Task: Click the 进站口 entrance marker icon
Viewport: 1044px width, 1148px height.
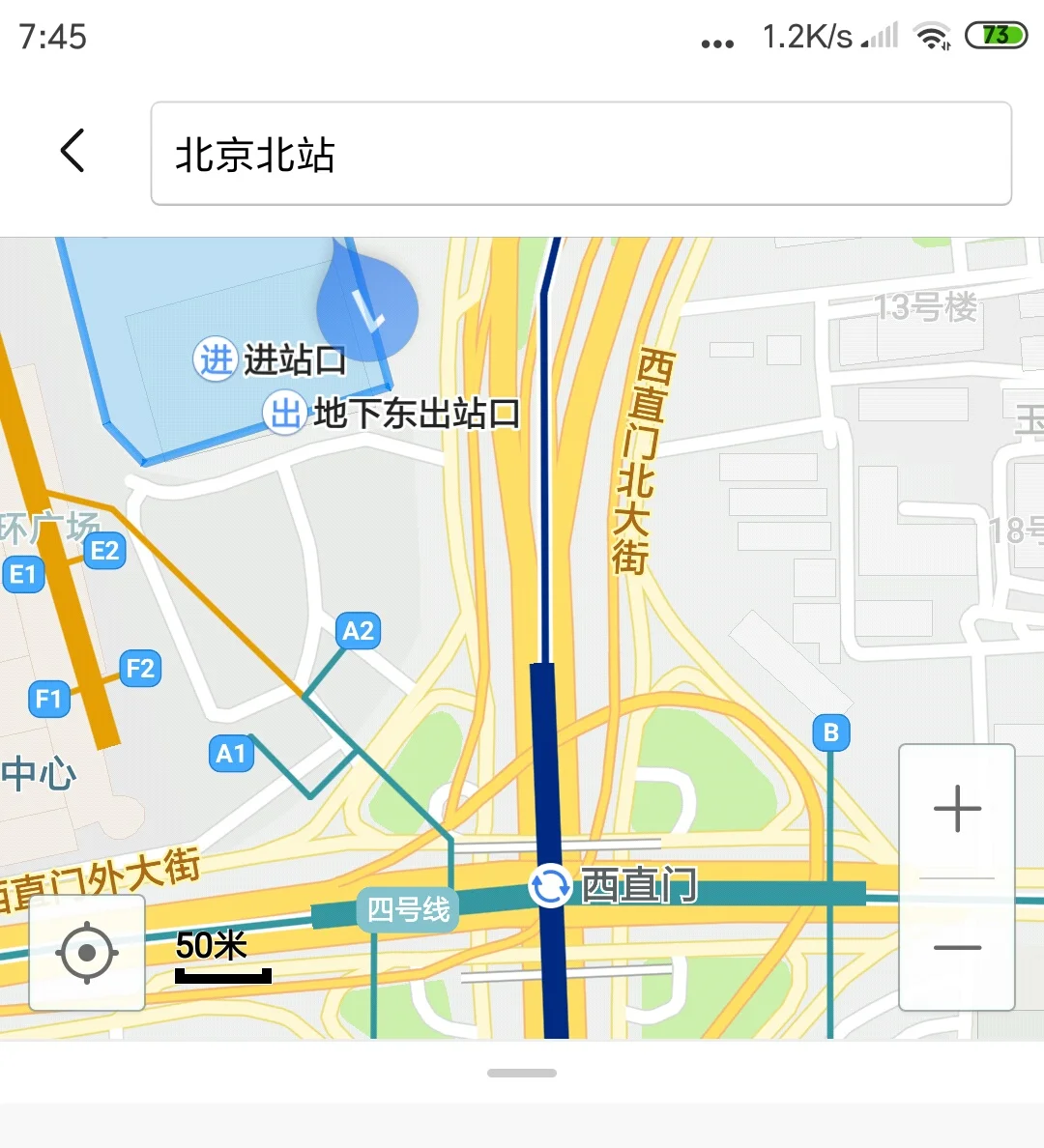Action: (217, 359)
